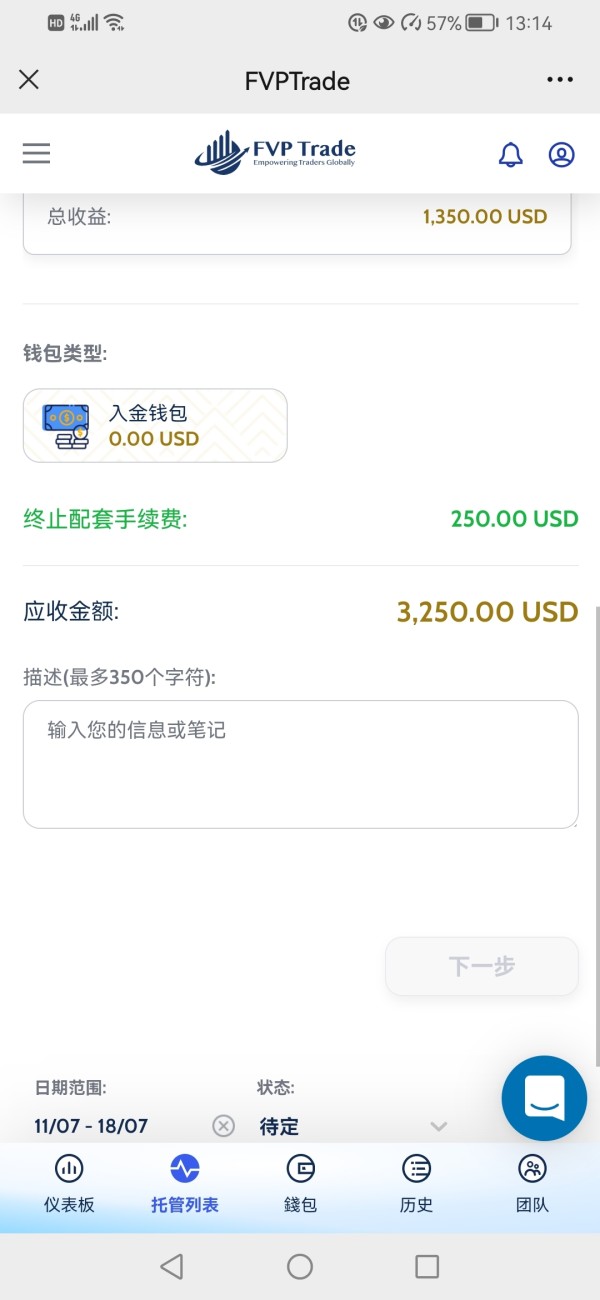This screenshot has height=1300, width=600.
Task: Close the FVPTrade web view
Action: click(29, 80)
